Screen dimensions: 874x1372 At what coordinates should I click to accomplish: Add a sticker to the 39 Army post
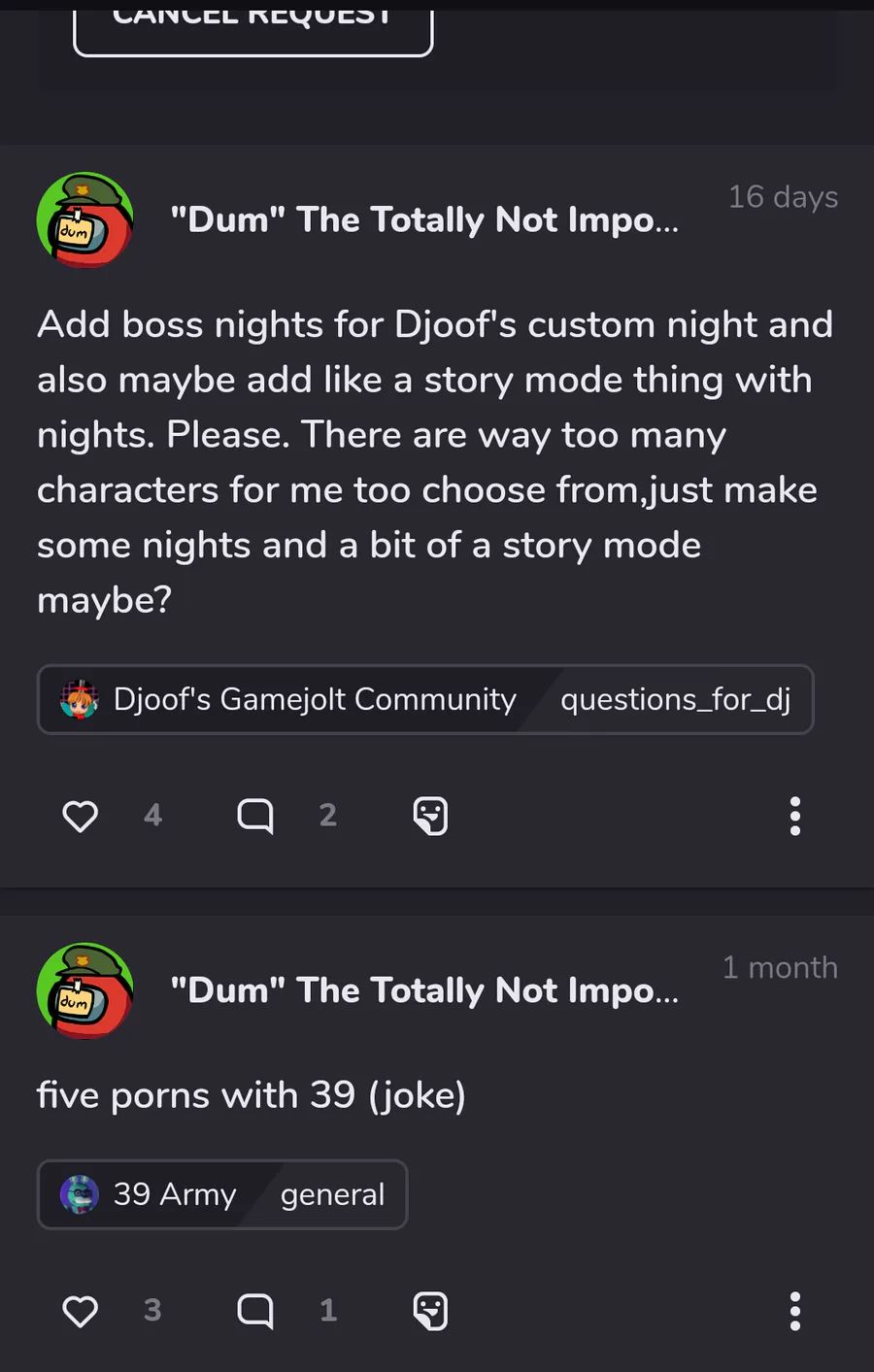click(430, 1311)
